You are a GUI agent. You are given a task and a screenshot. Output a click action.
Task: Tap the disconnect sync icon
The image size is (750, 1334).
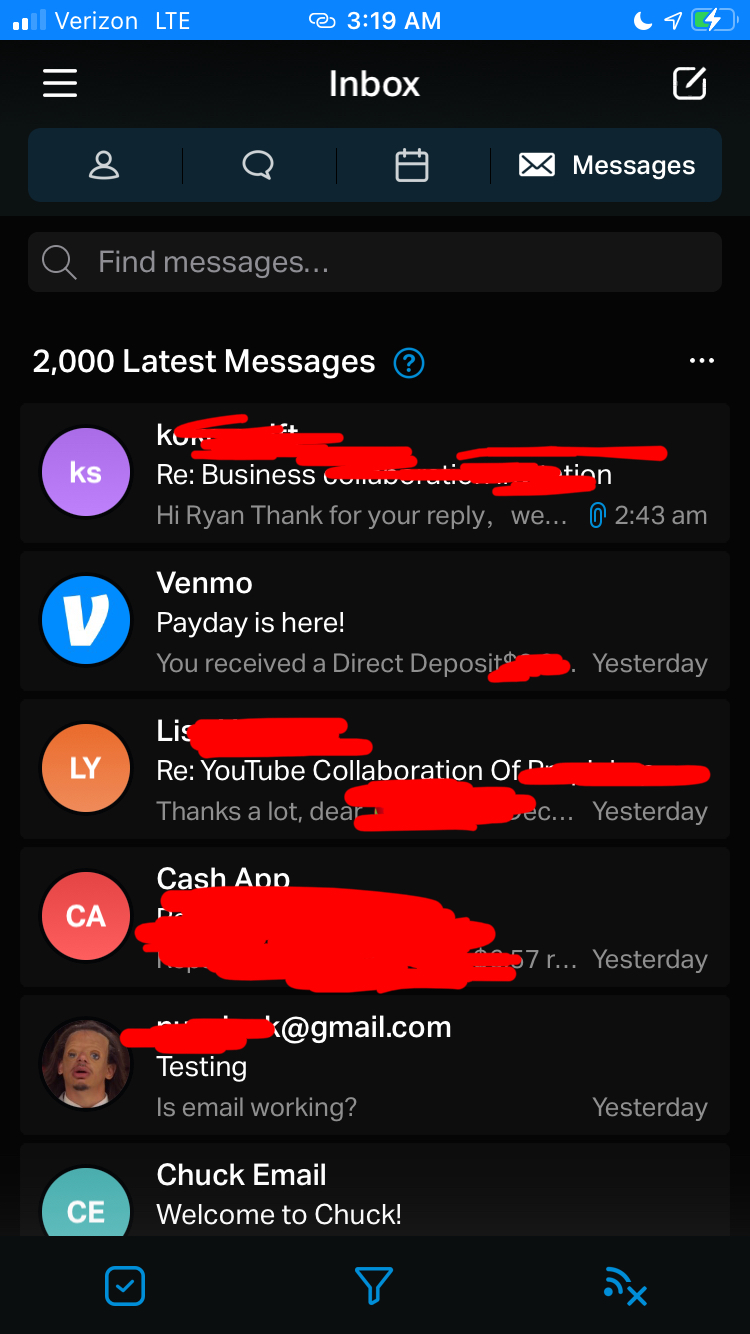coord(624,1287)
